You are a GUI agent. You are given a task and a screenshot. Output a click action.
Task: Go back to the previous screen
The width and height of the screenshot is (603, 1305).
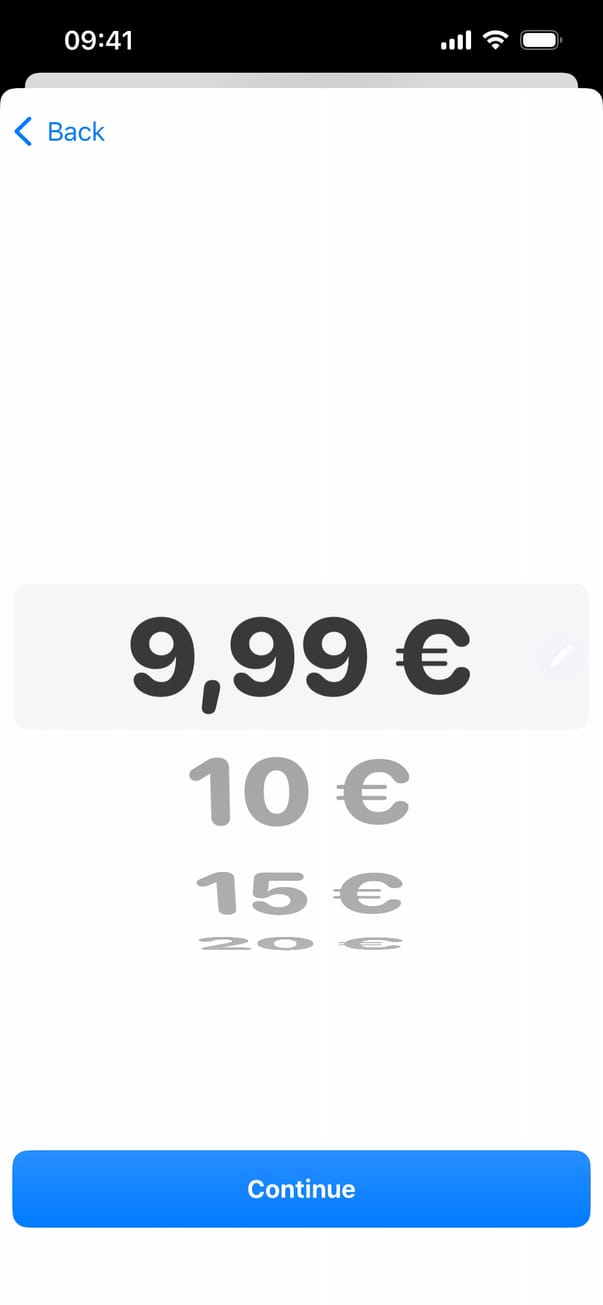pos(60,132)
